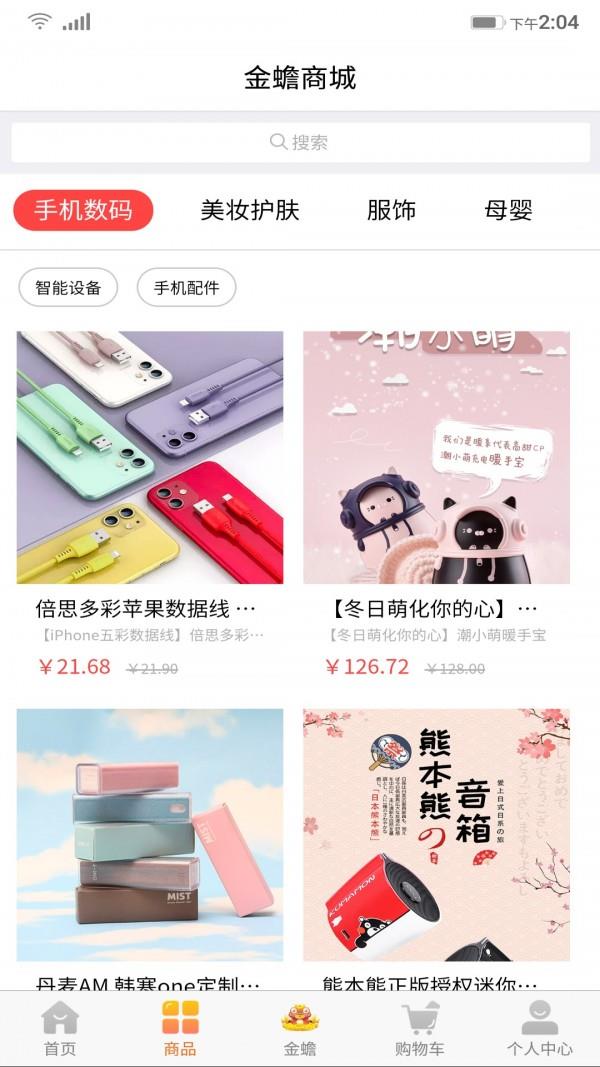Image resolution: width=600 pixels, height=1067 pixels.
Task: Switch to the 服饰 category
Action: (391, 210)
